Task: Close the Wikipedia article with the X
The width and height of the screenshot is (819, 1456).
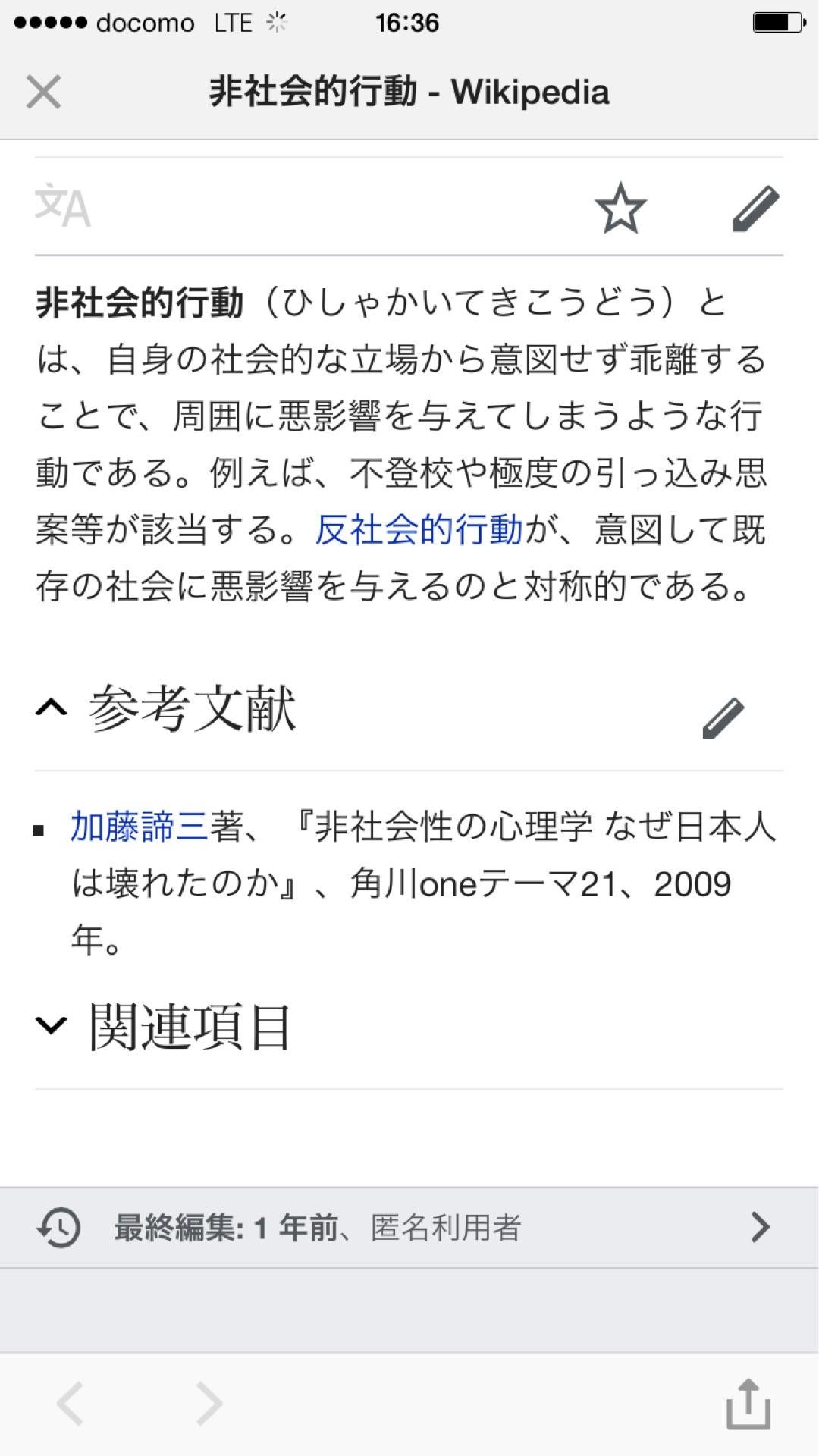Action: point(43,92)
